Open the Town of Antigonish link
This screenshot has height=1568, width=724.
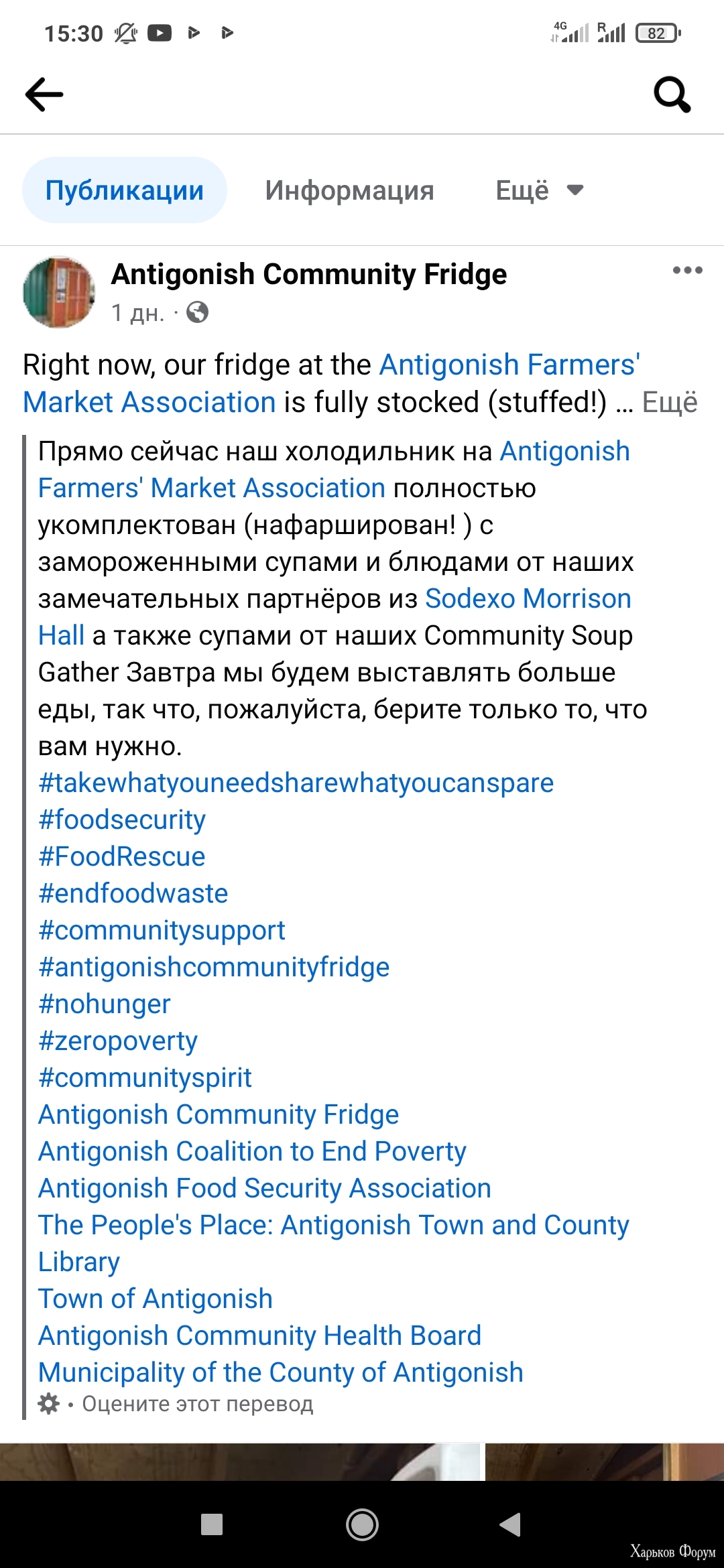[x=156, y=1299]
